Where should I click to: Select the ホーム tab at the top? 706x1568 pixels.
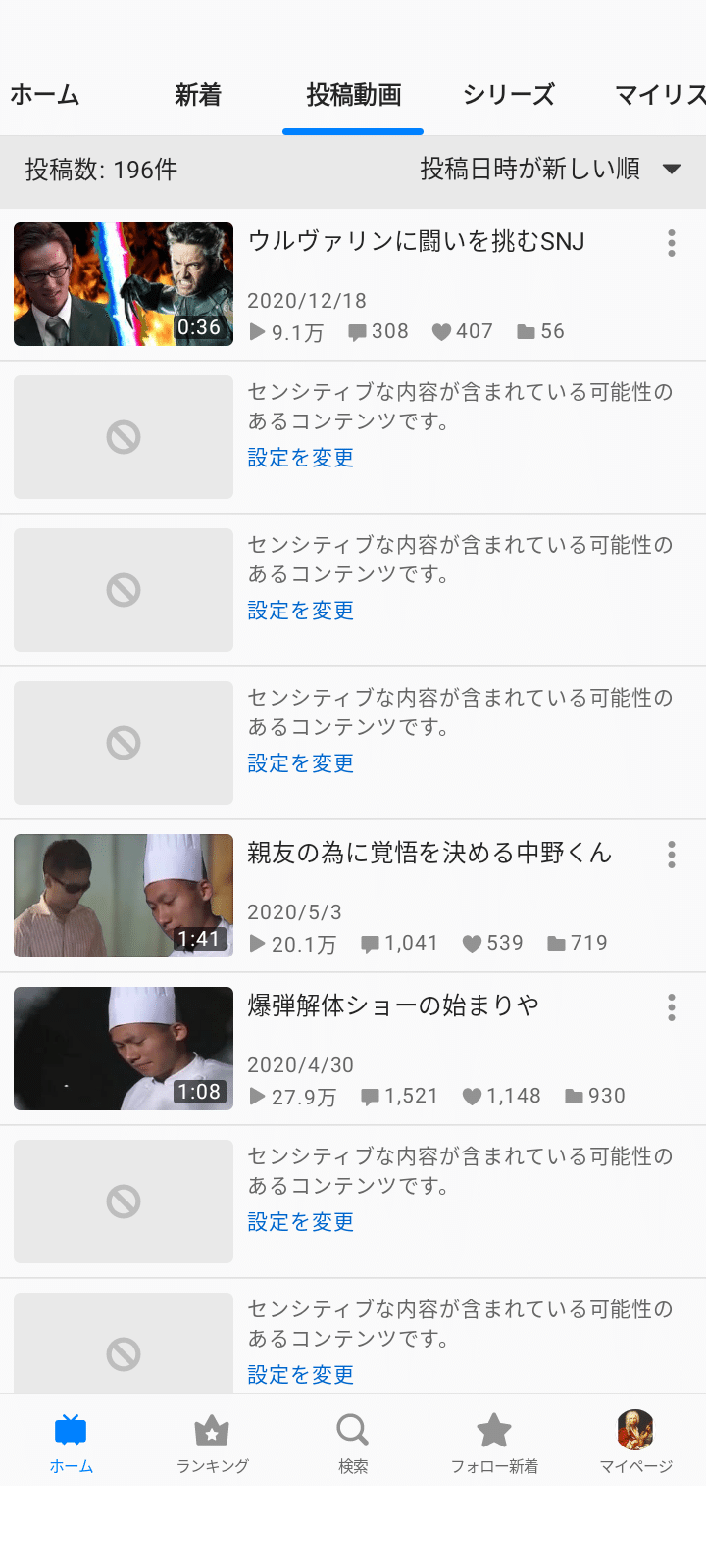click(44, 95)
